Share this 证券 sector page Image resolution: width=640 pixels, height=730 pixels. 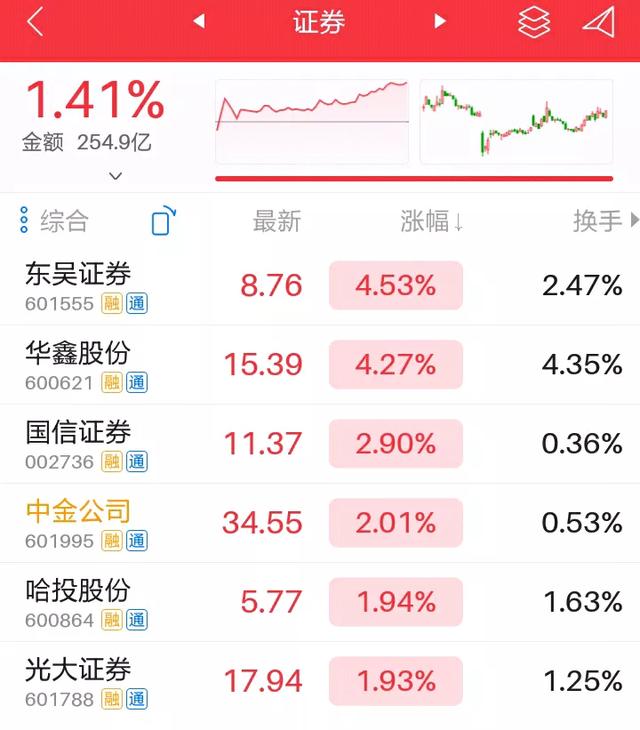597,23
